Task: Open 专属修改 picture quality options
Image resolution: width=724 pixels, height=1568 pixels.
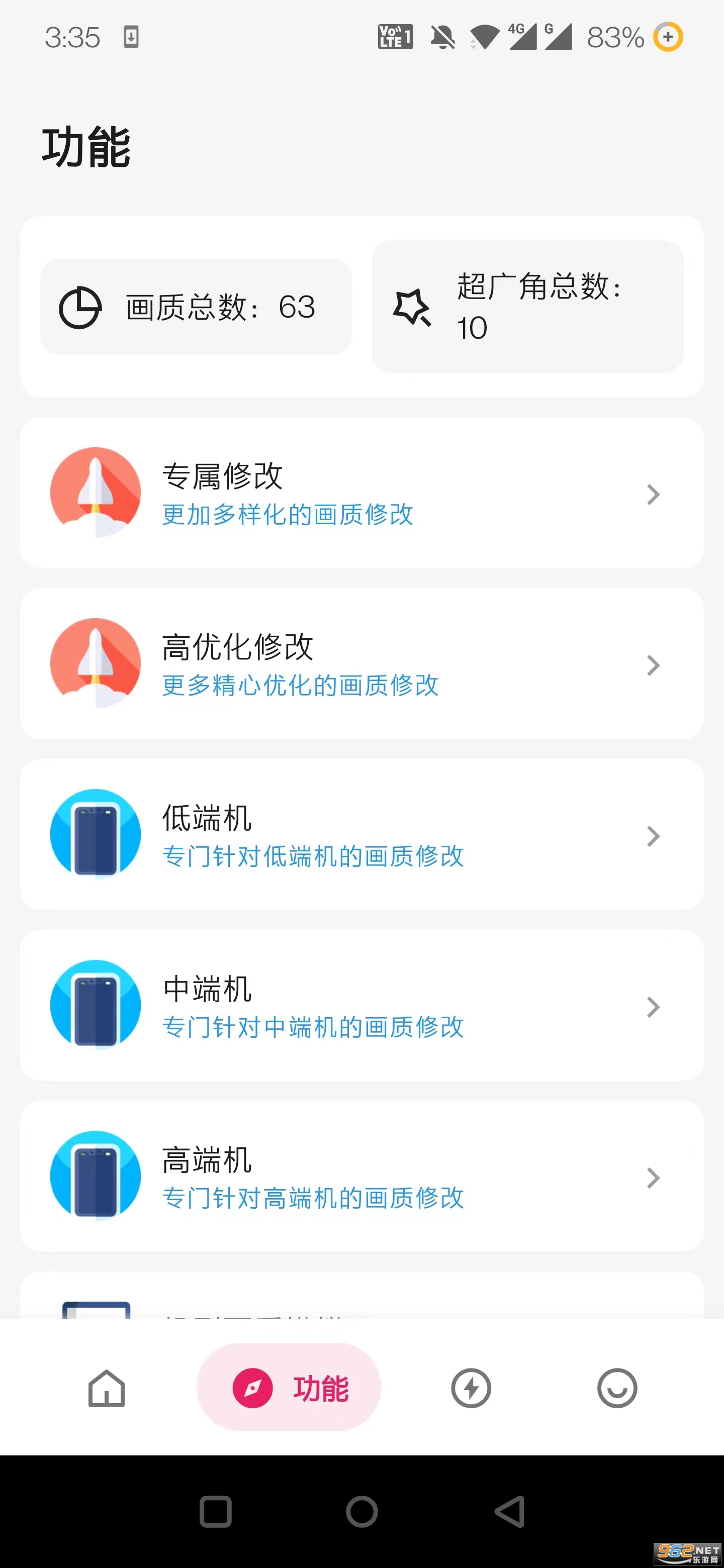Action: click(x=361, y=493)
